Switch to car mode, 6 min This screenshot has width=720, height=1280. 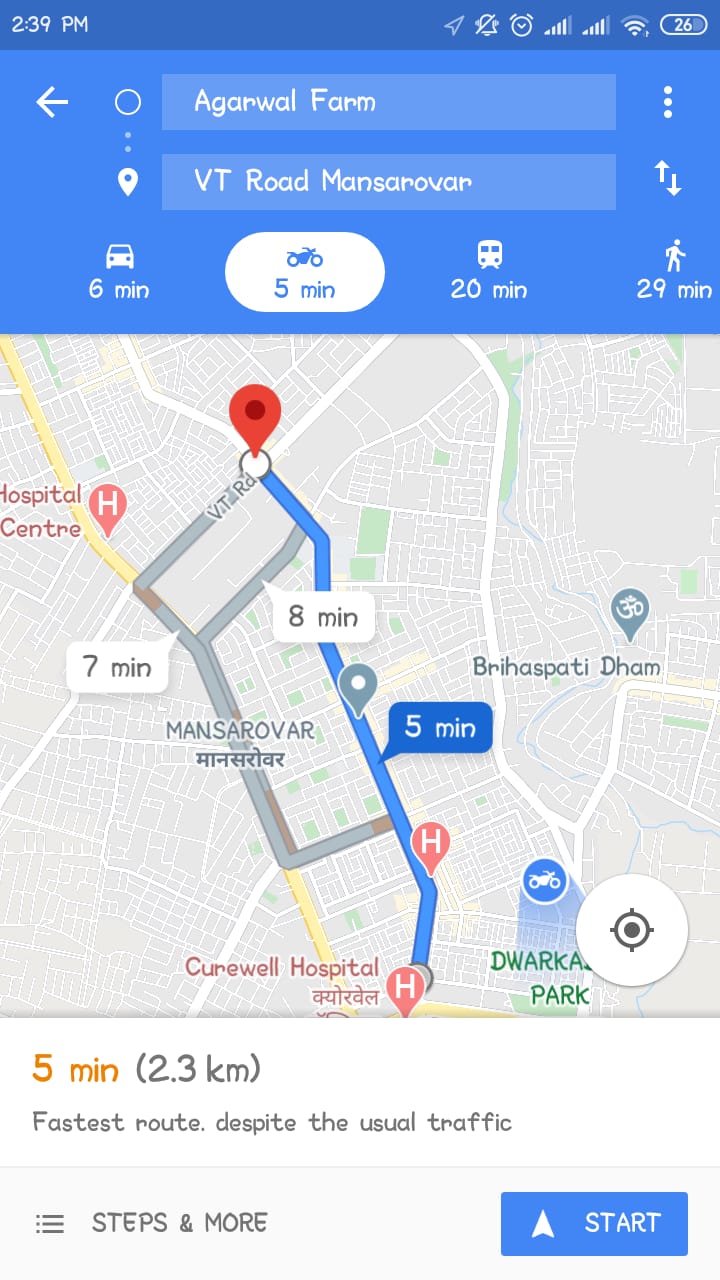click(119, 272)
